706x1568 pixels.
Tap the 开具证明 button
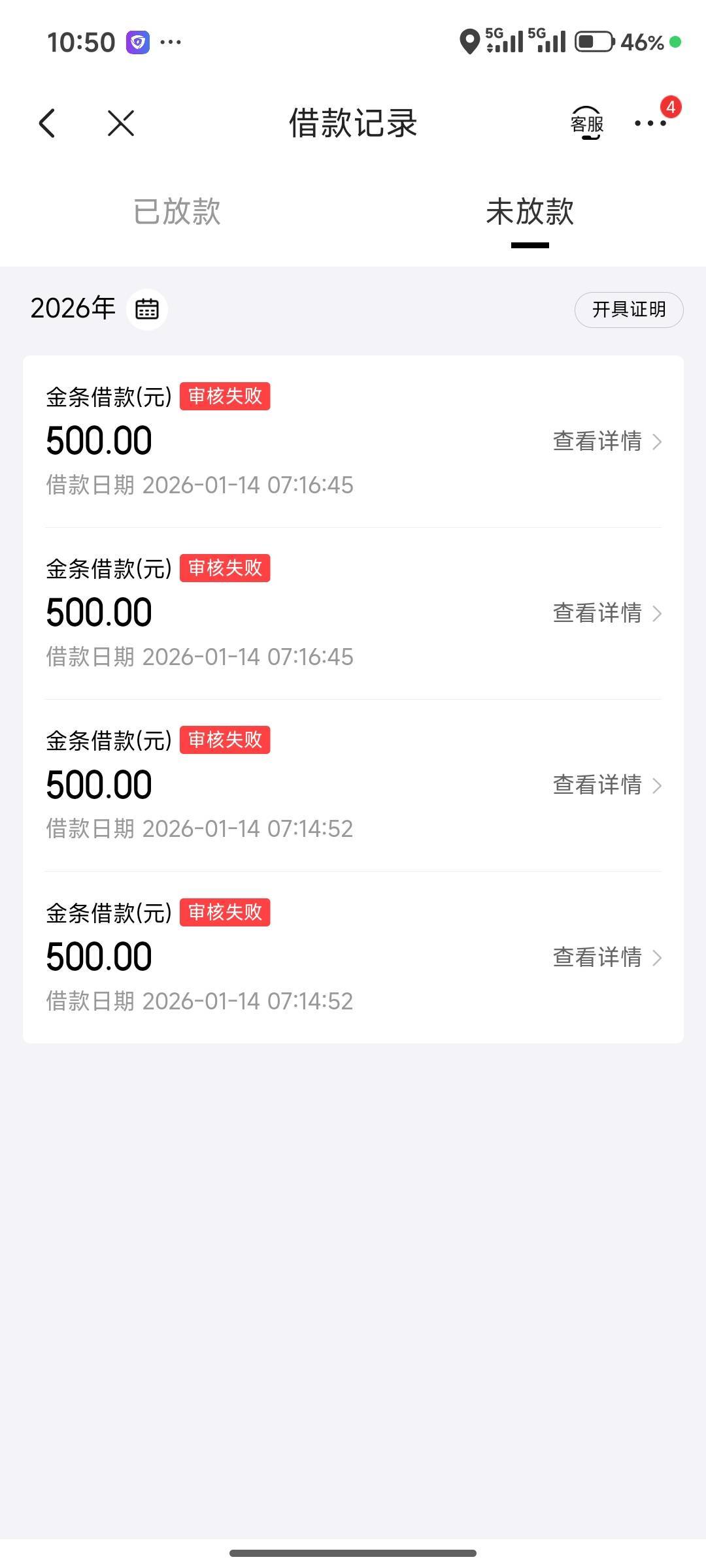point(629,310)
